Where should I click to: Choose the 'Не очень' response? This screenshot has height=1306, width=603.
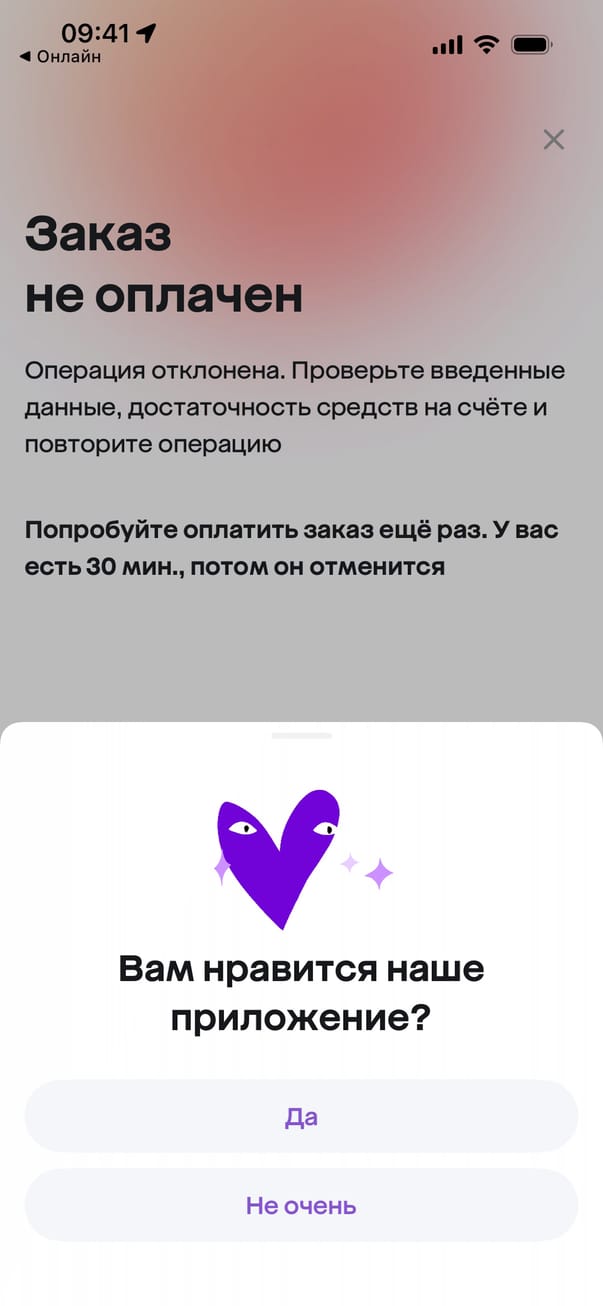pos(301,1205)
